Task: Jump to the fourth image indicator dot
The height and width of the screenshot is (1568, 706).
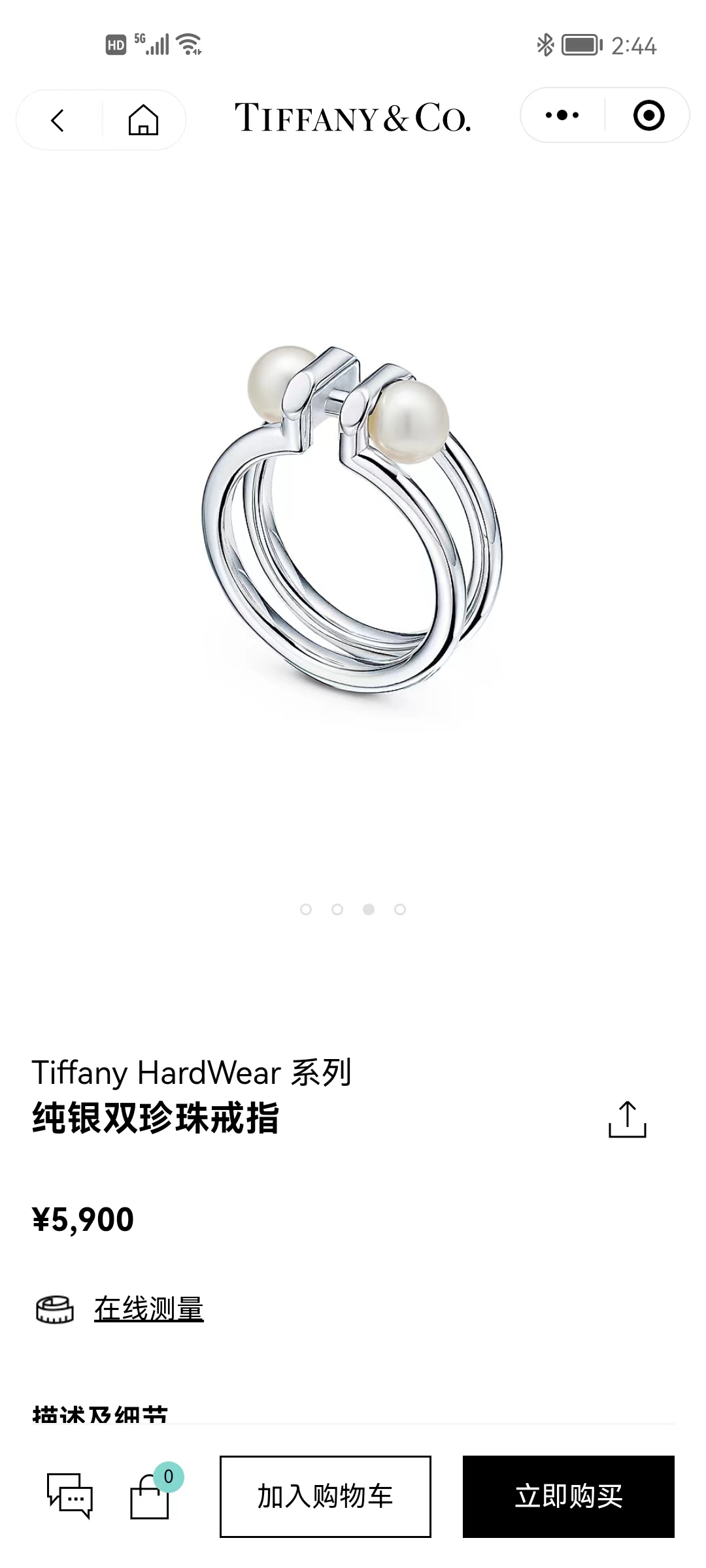Action: click(x=400, y=909)
